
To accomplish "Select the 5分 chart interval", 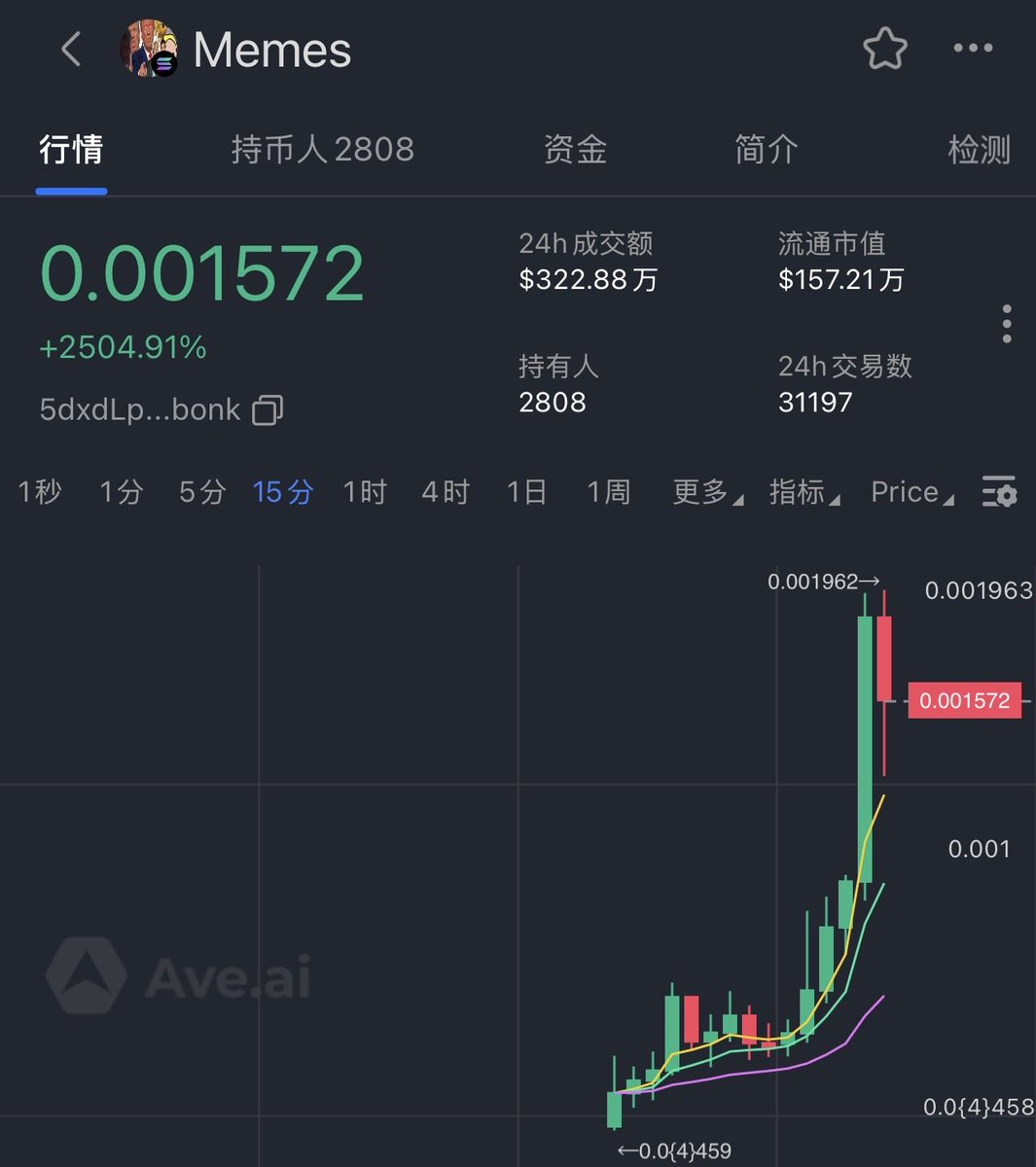I will tap(201, 492).
